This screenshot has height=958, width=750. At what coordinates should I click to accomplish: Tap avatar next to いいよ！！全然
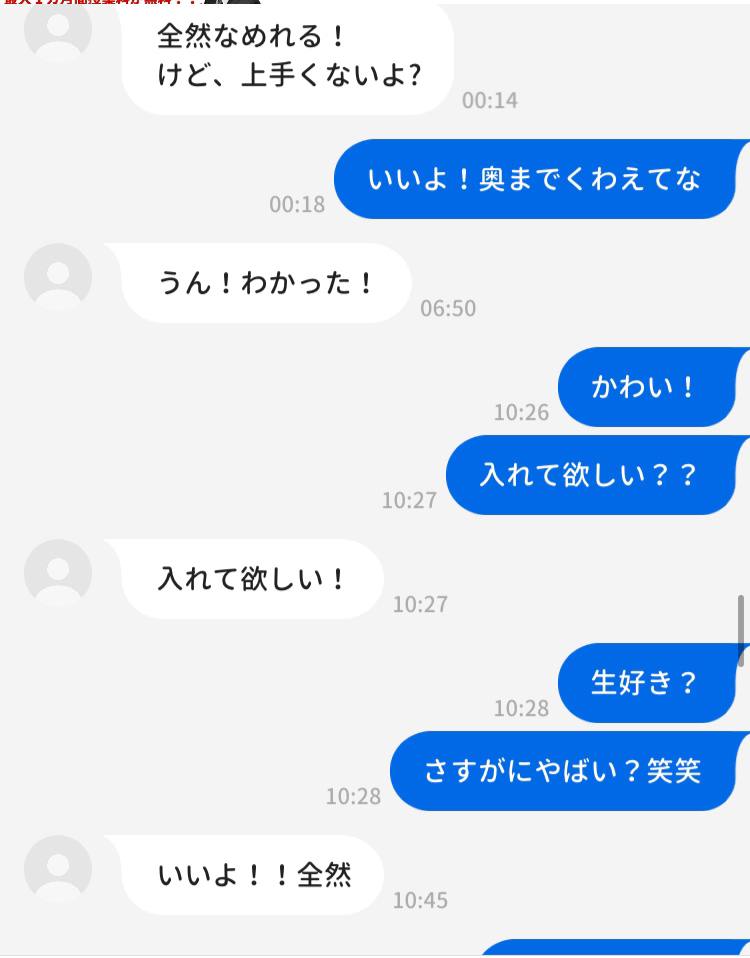57,870
